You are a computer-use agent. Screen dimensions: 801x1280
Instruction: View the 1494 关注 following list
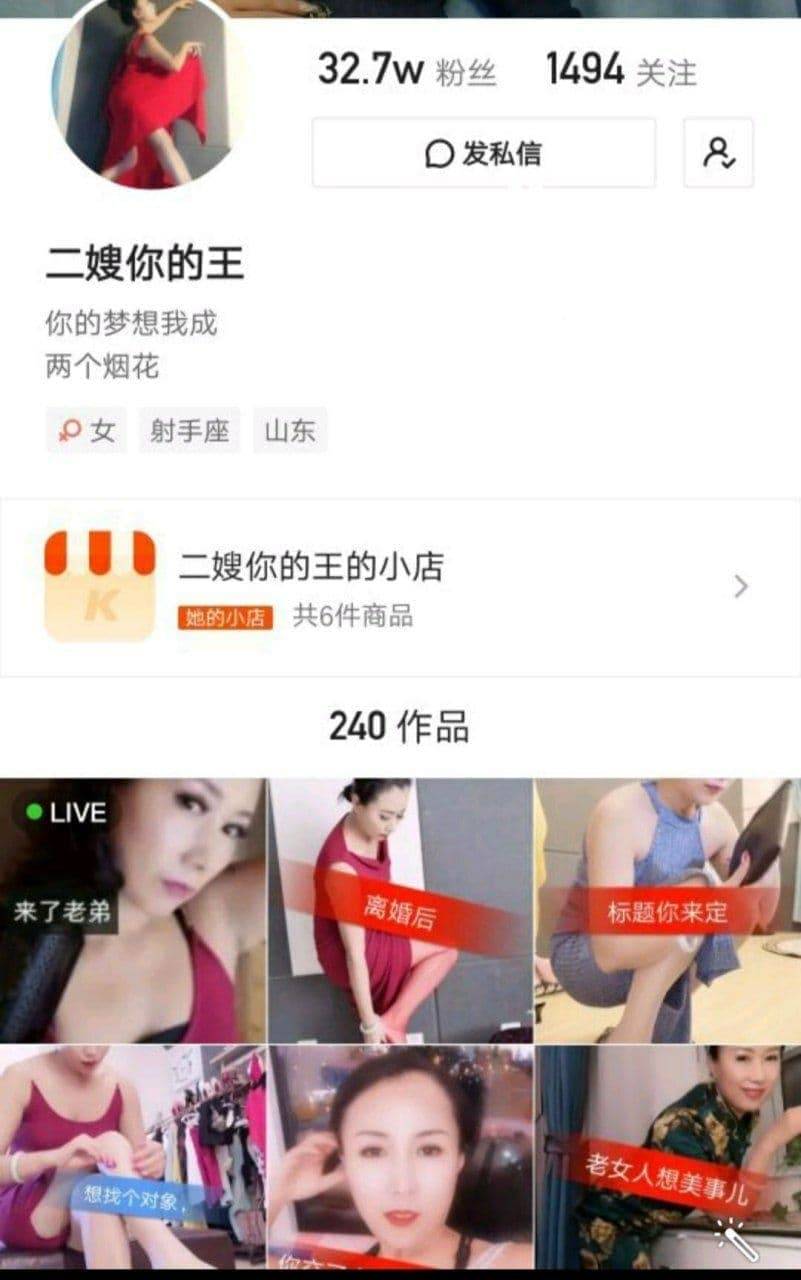pyautogui.click(x=621, y=71)
